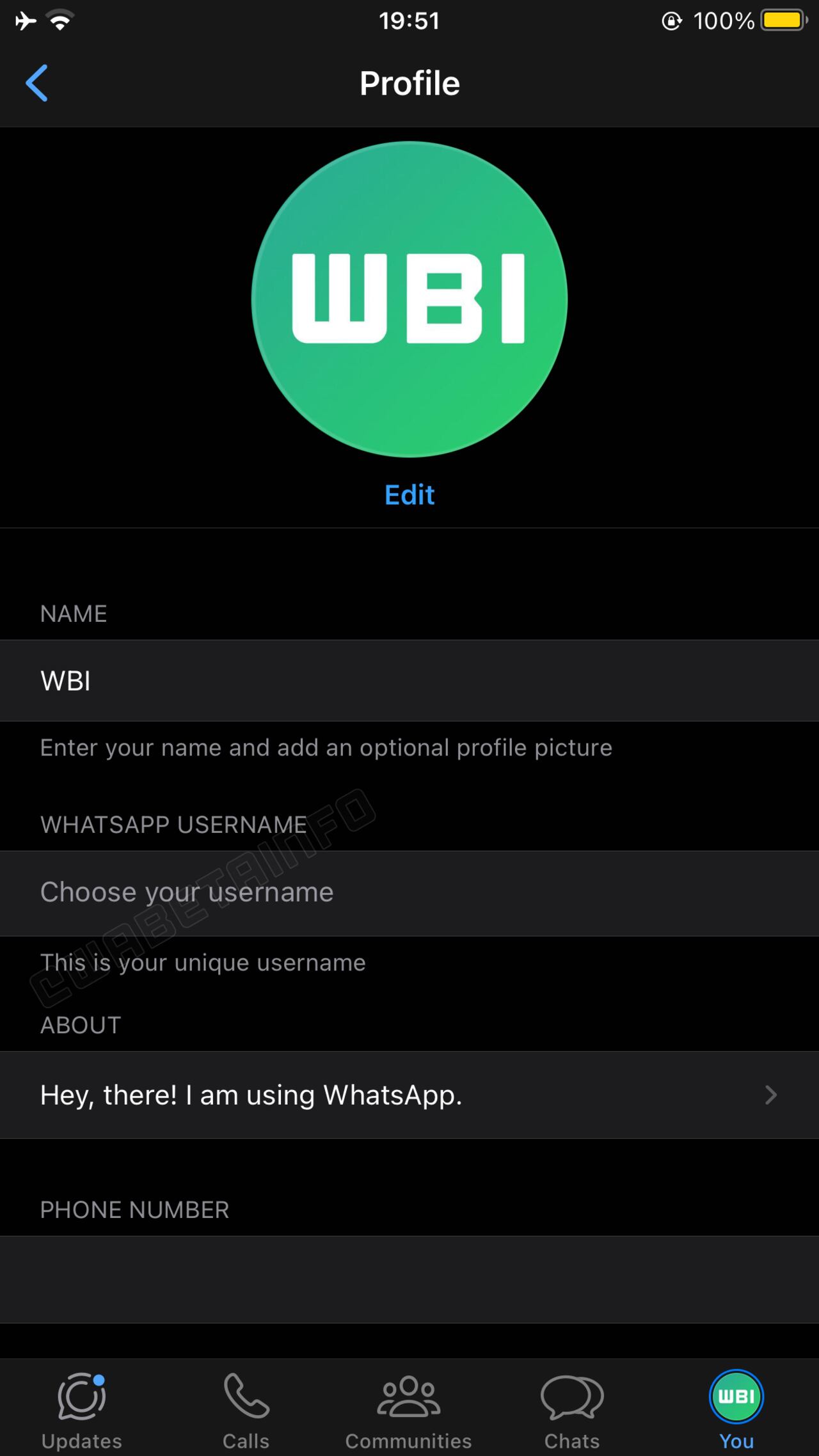819x1456 pixels.
Task: Select the WBI avatar in the tab bar
Action: [x=736, y=1395]
